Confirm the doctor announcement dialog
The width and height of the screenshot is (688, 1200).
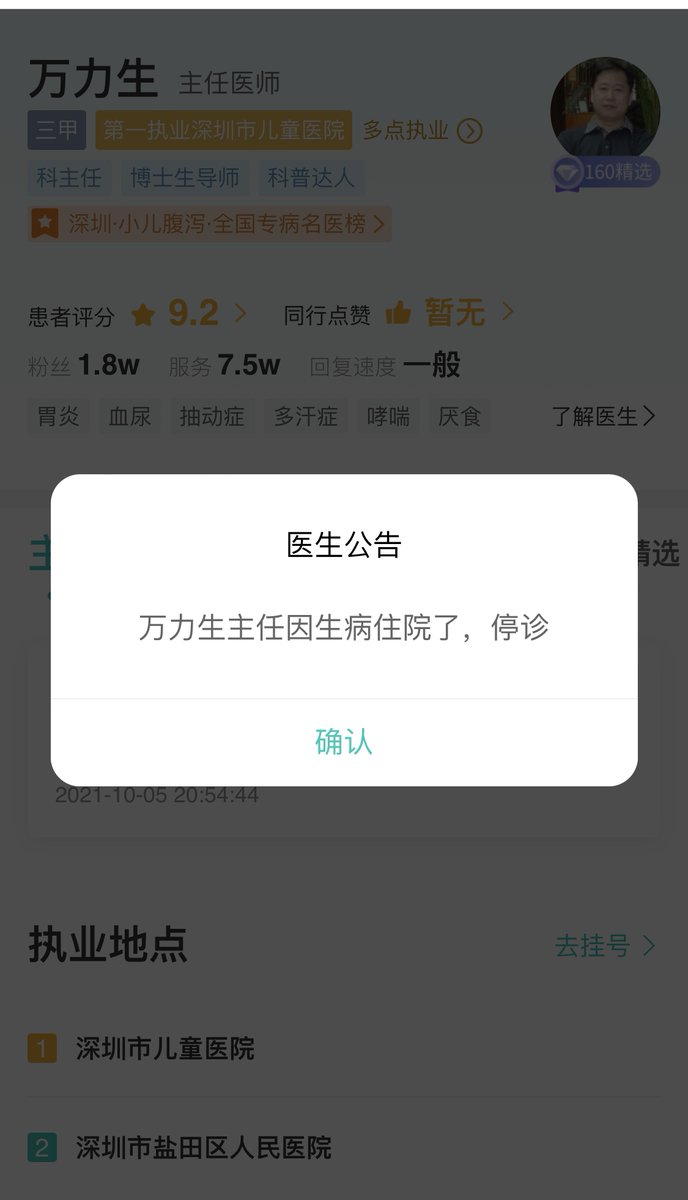point(343,742)
